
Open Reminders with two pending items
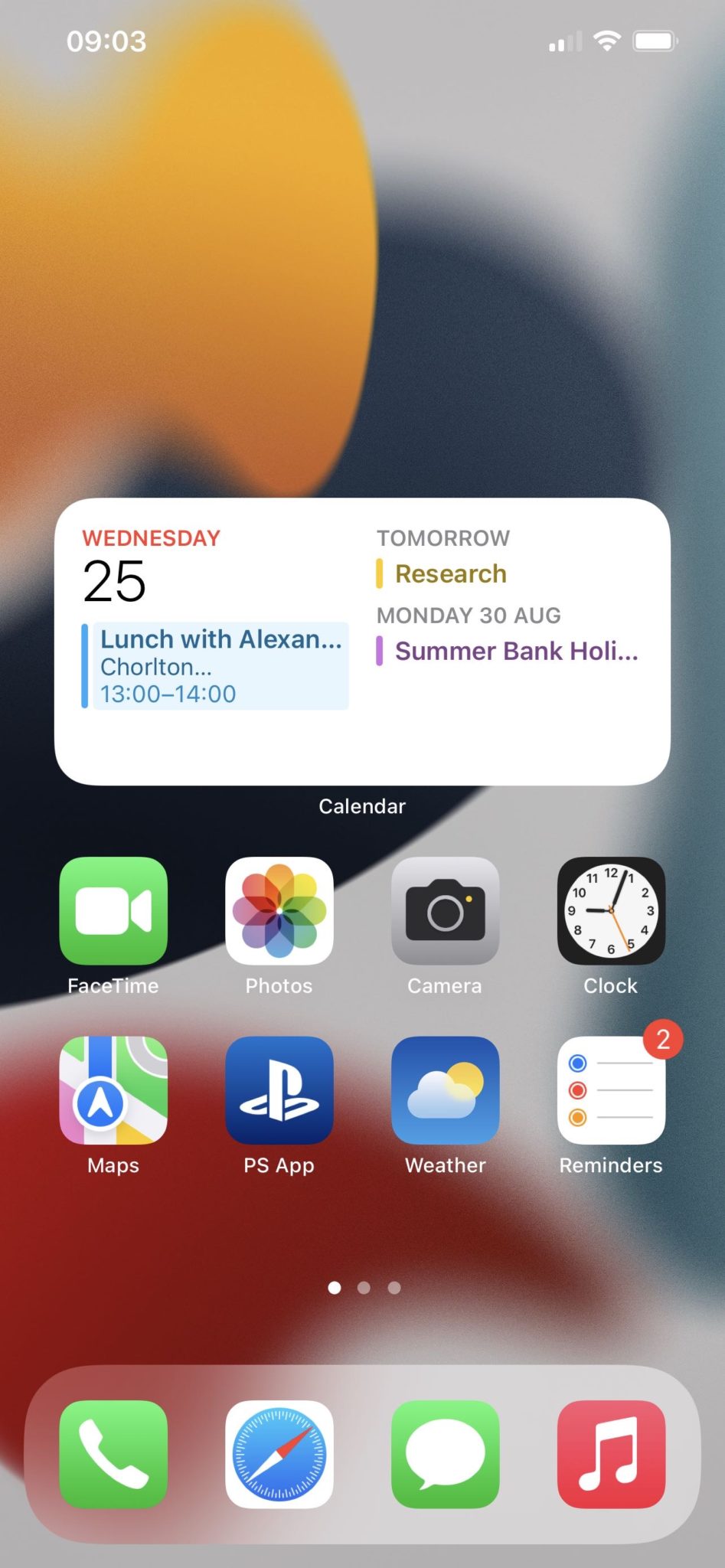click(x=610, y=1091)
